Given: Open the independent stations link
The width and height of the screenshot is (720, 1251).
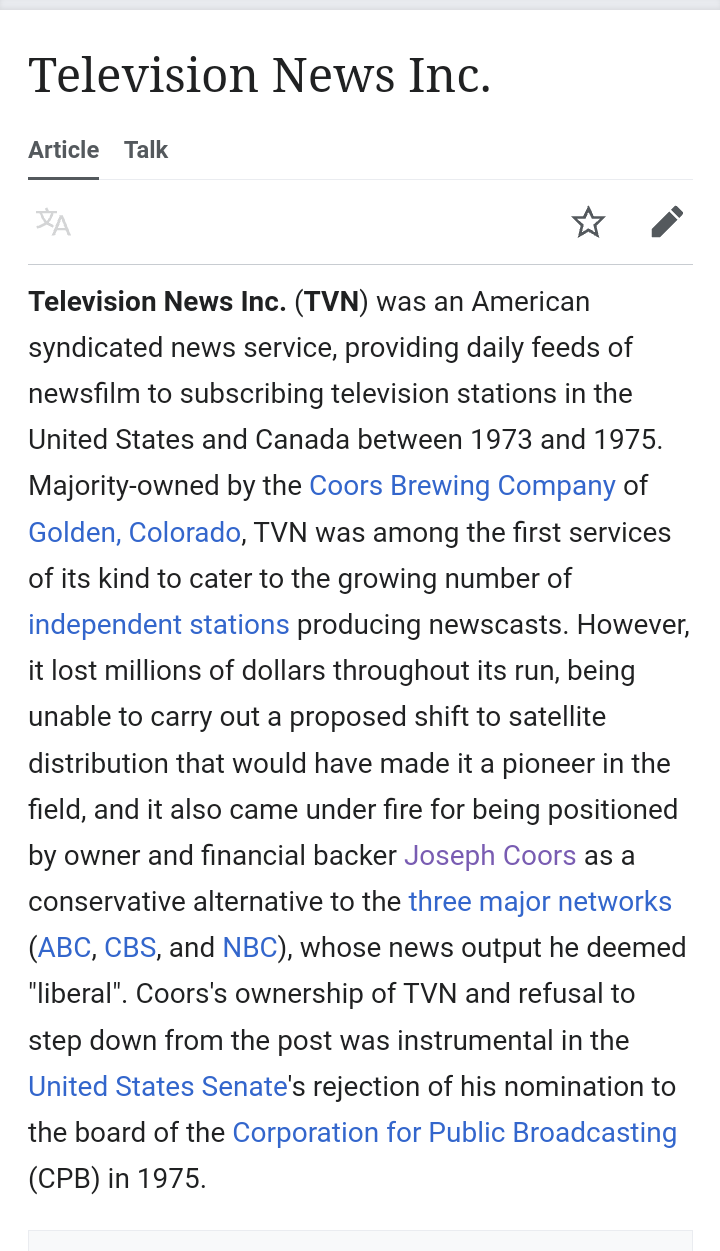Looking at the screenshot, I should pyautogui.click(x=158, y=625).
